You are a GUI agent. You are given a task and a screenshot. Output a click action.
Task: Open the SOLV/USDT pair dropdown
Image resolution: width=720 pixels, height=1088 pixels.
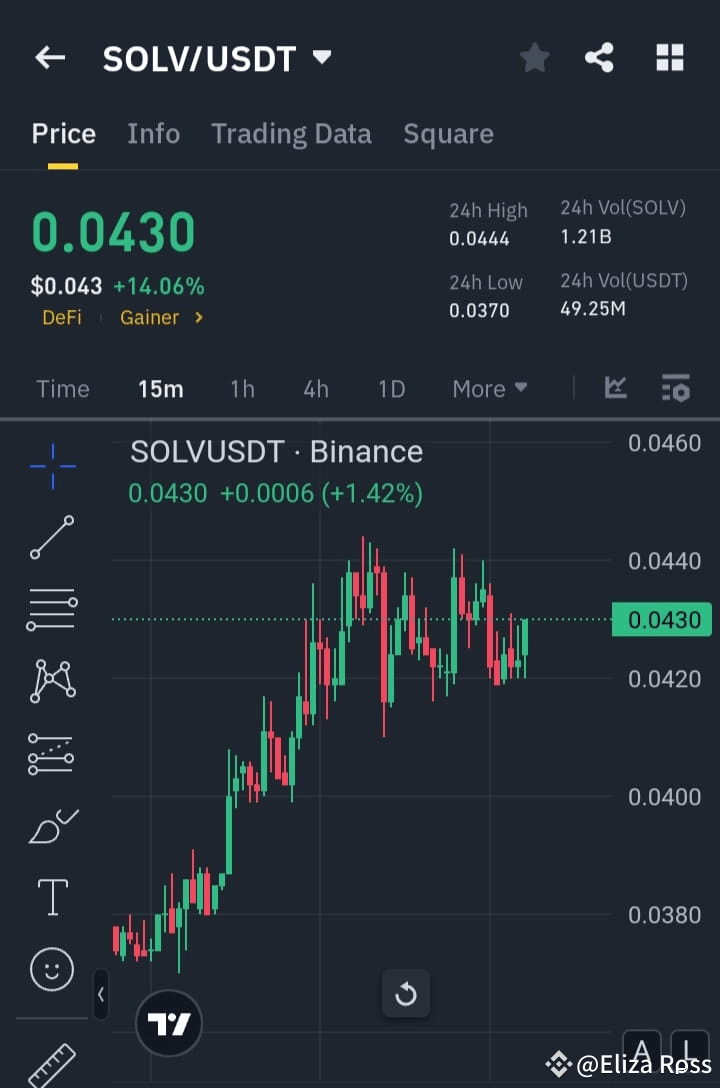tap(321, 57)
